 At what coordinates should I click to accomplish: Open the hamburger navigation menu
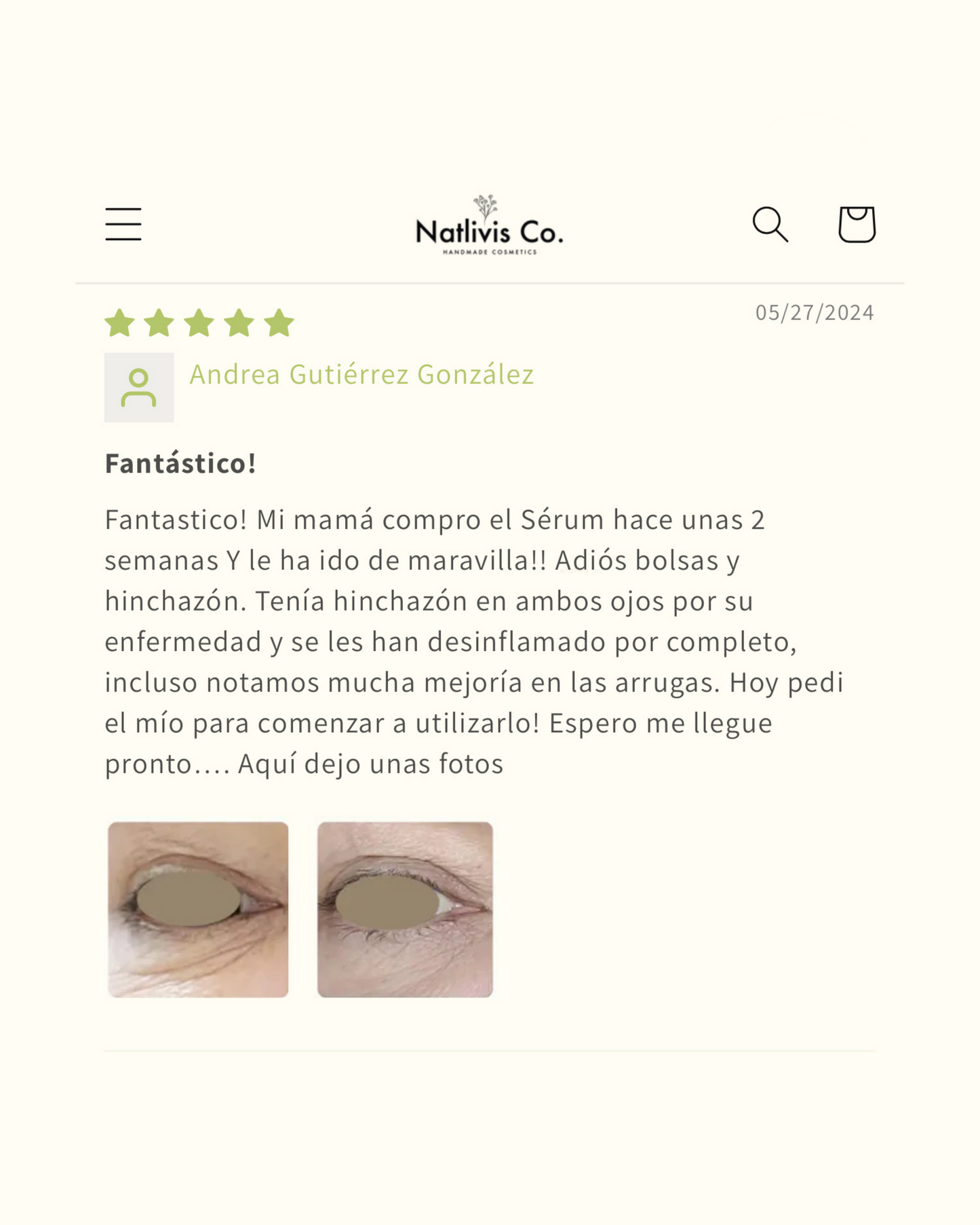click(x=123, y=225)
